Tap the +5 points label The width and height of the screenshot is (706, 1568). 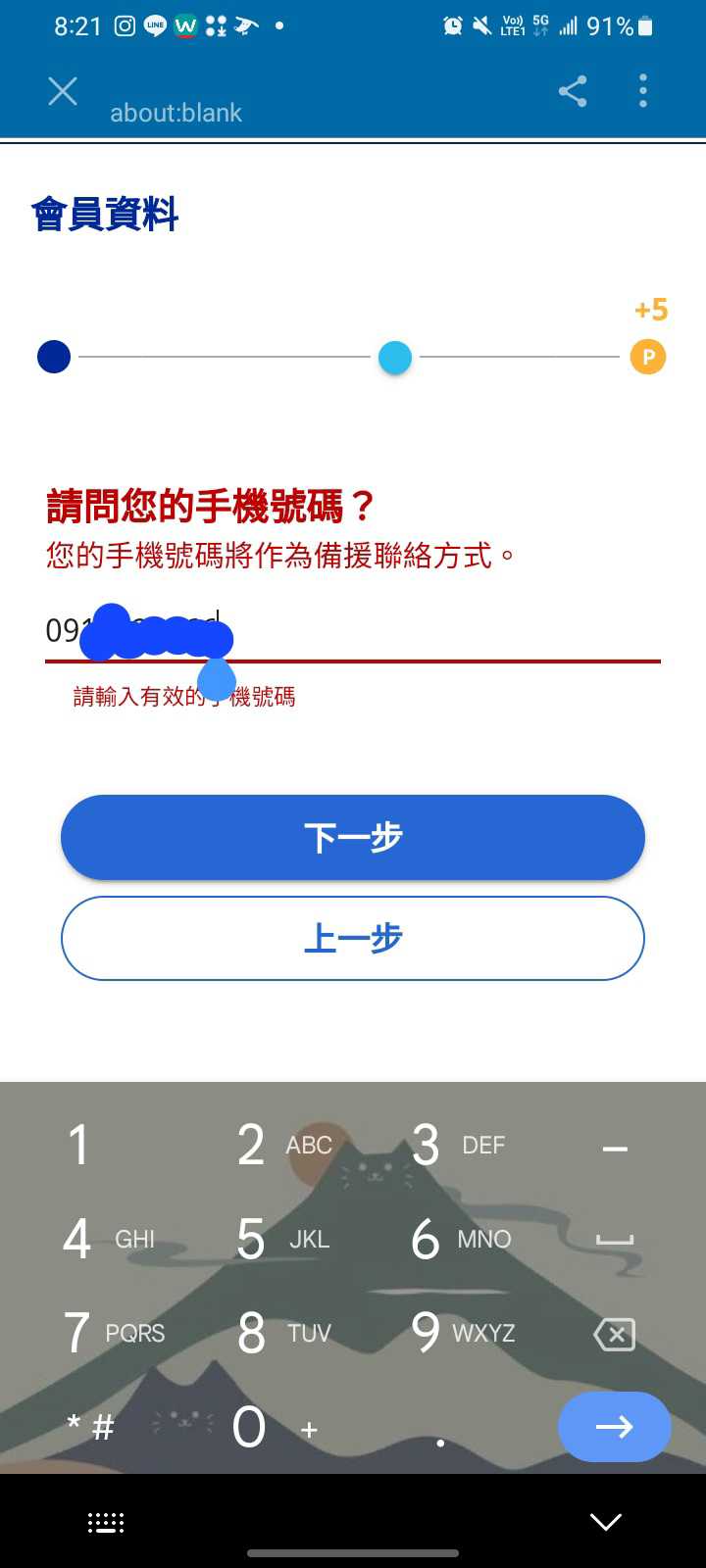649,310
